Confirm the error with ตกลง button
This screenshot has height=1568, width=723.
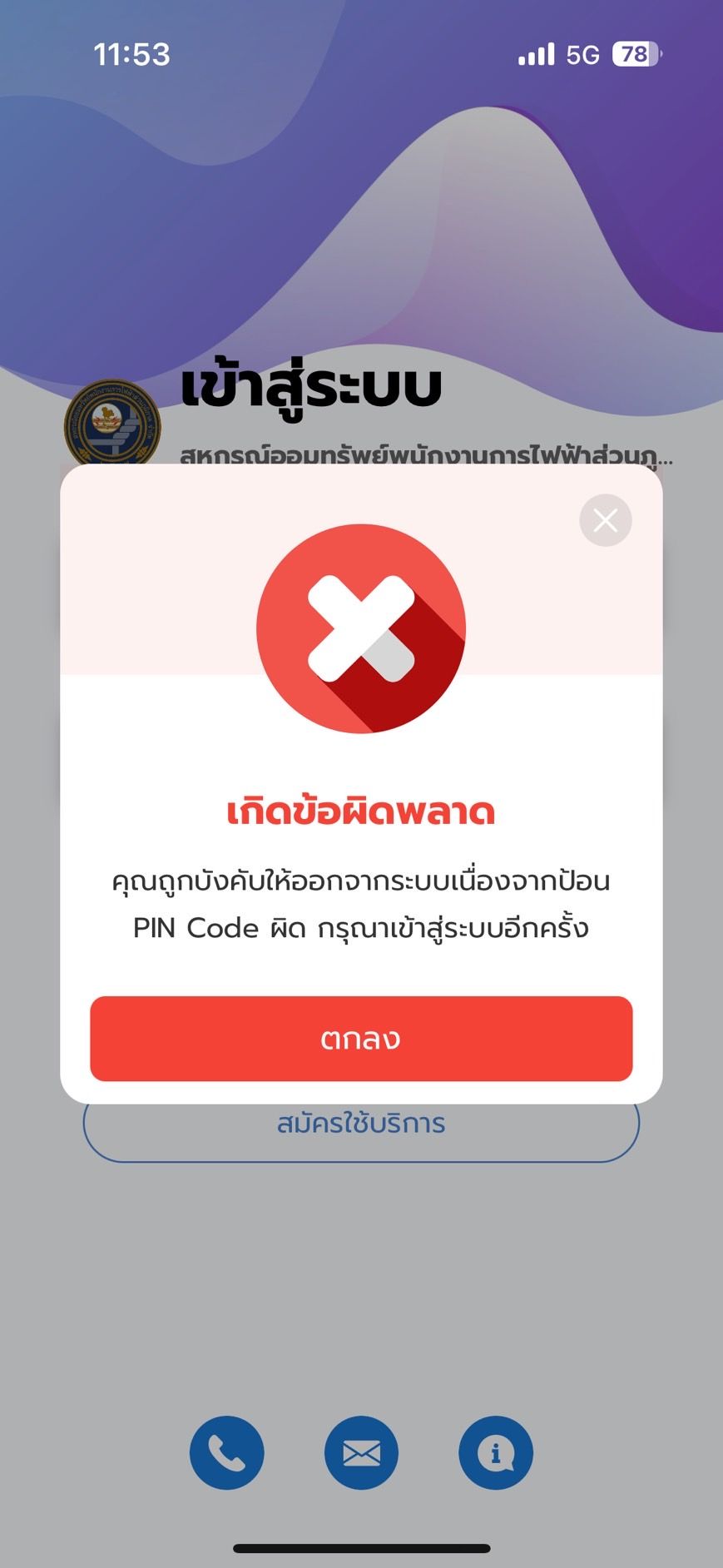(361, 1039)
